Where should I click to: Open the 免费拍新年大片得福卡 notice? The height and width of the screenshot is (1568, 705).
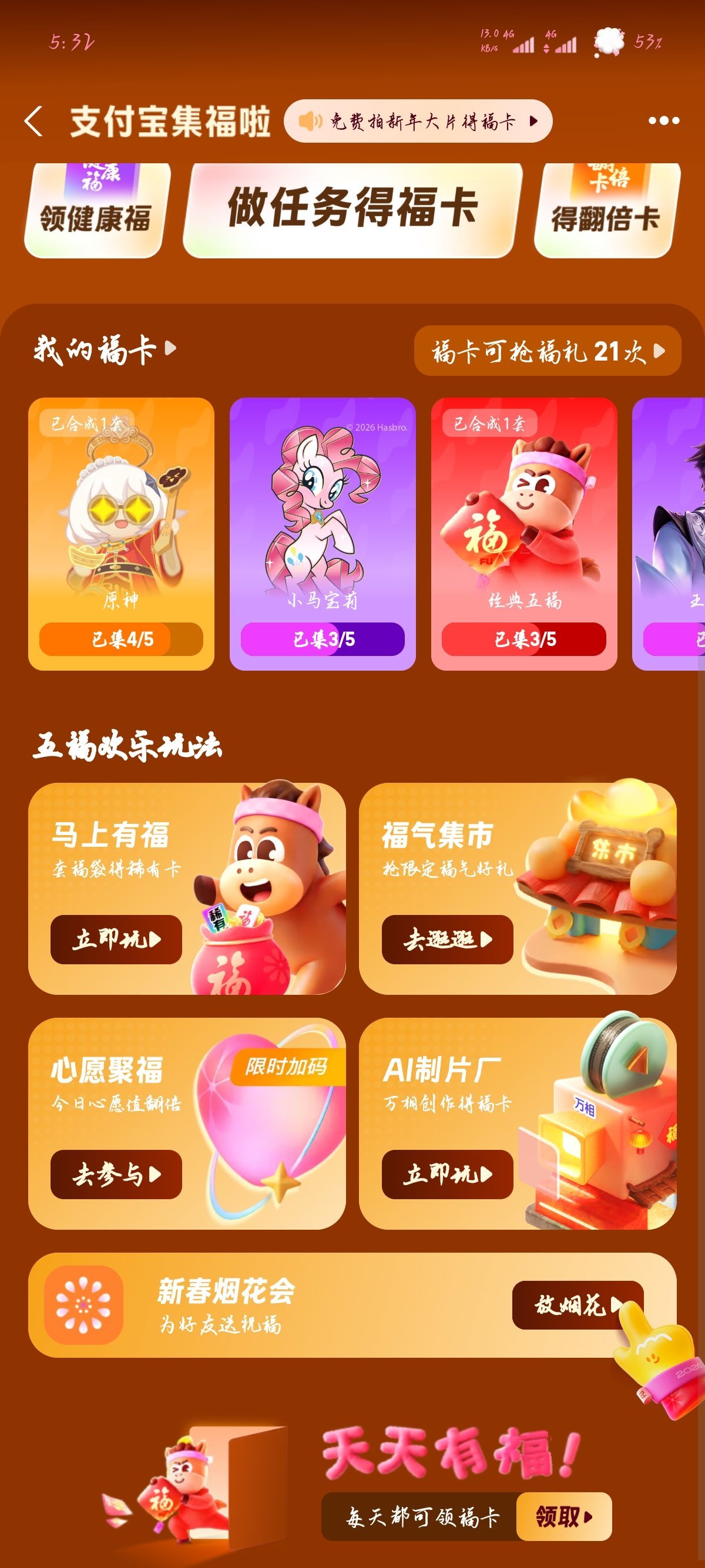pyautogui.click(x=418, y=121)
